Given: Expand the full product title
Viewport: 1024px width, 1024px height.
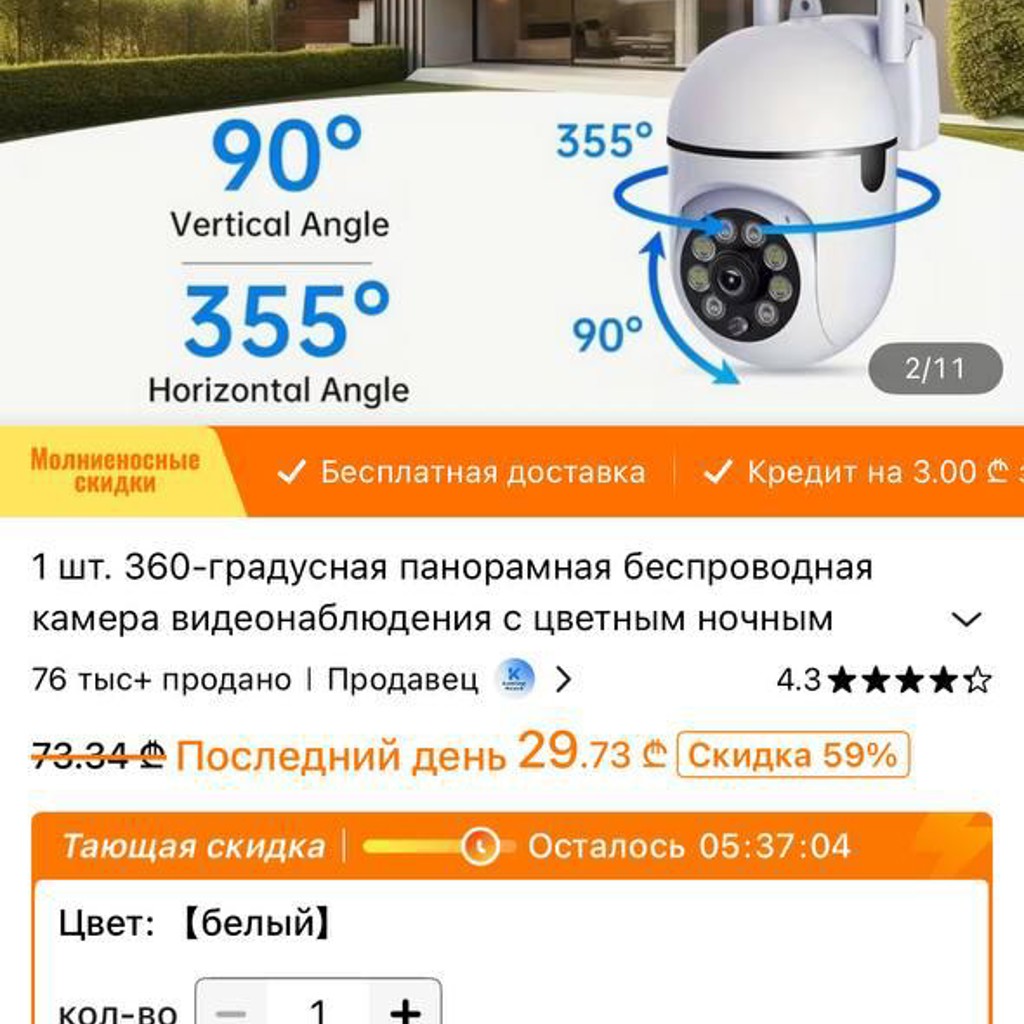Looking at the screenshot, I should (x=967, y=619).
